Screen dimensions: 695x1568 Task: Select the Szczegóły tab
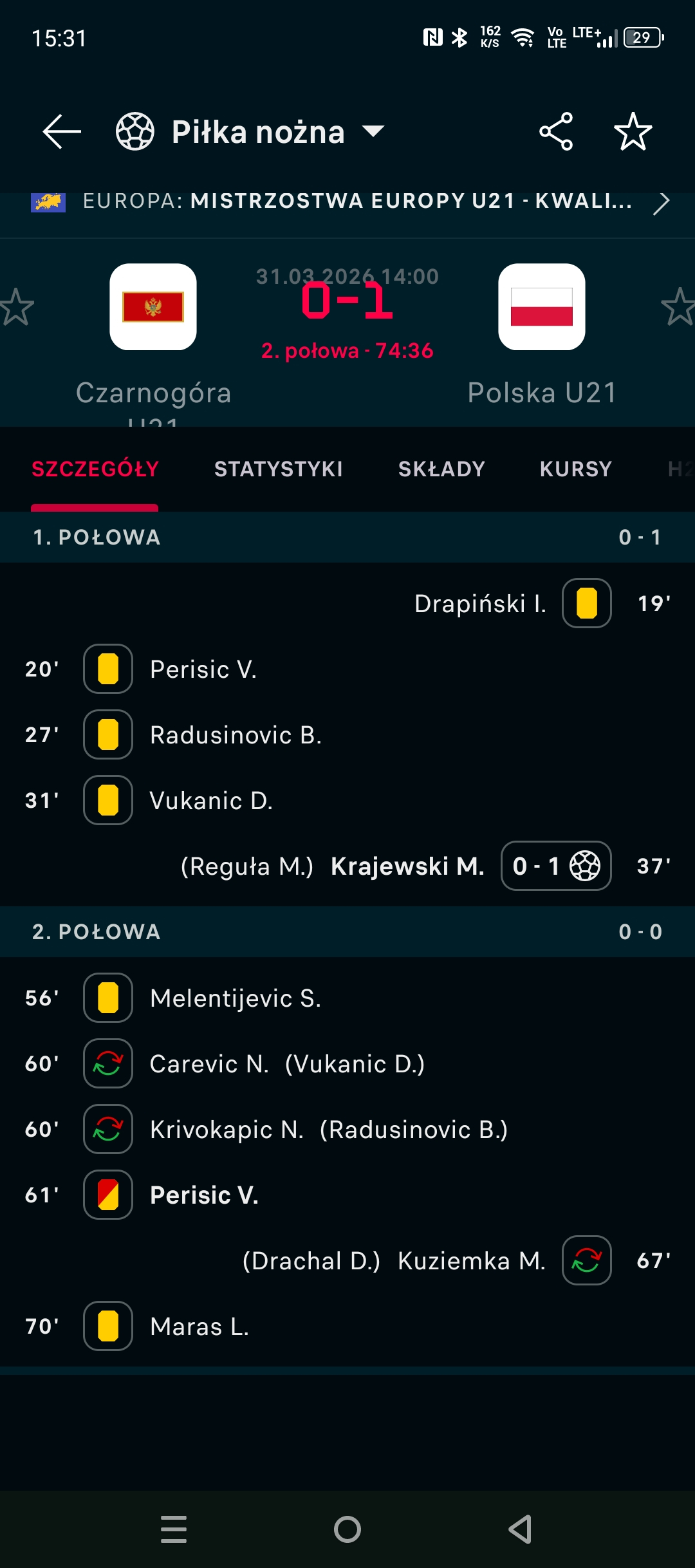tap(95, 469)
